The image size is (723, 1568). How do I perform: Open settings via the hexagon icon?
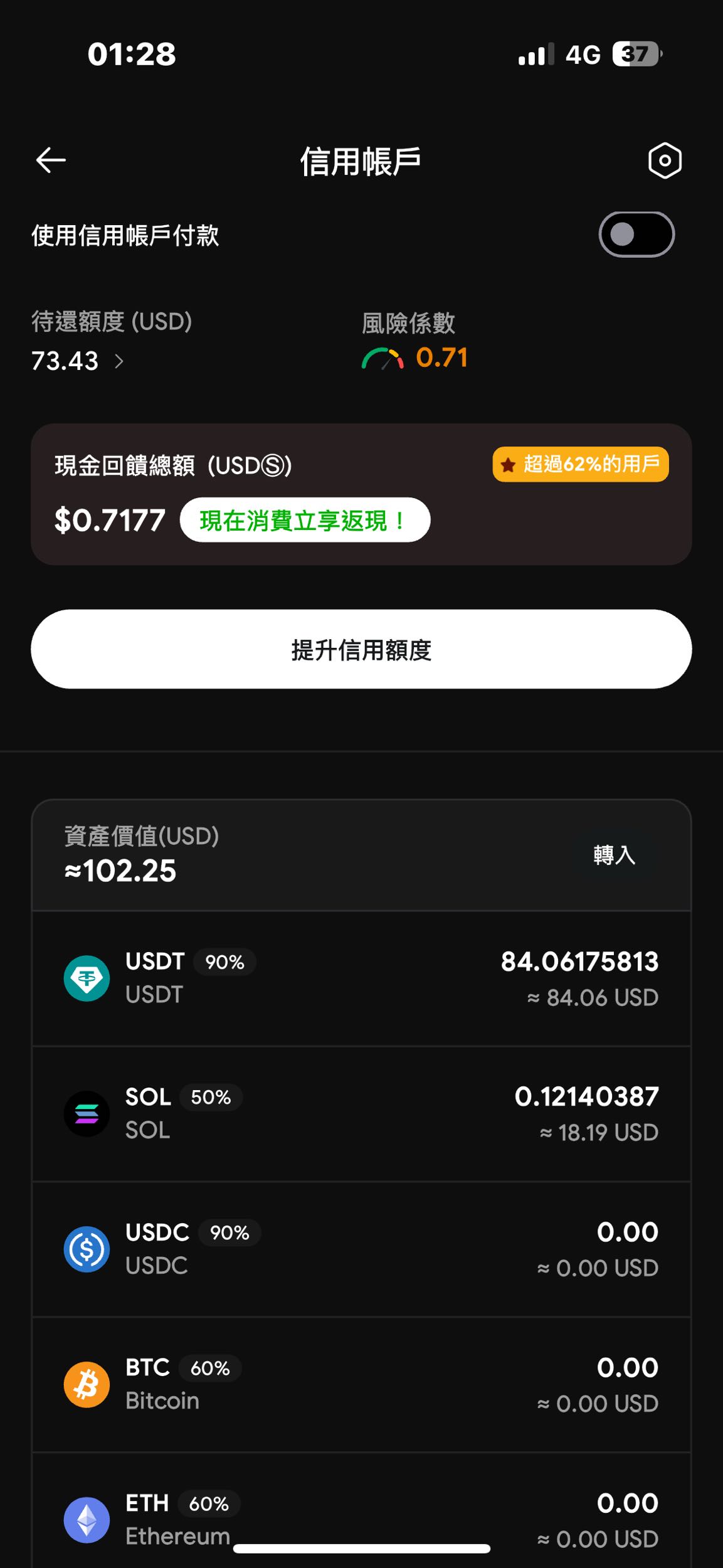point(665,160)
